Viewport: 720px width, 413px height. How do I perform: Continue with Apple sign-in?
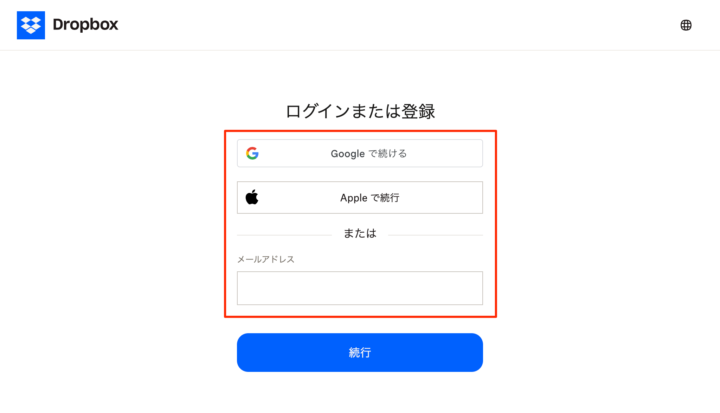[359, 197]
